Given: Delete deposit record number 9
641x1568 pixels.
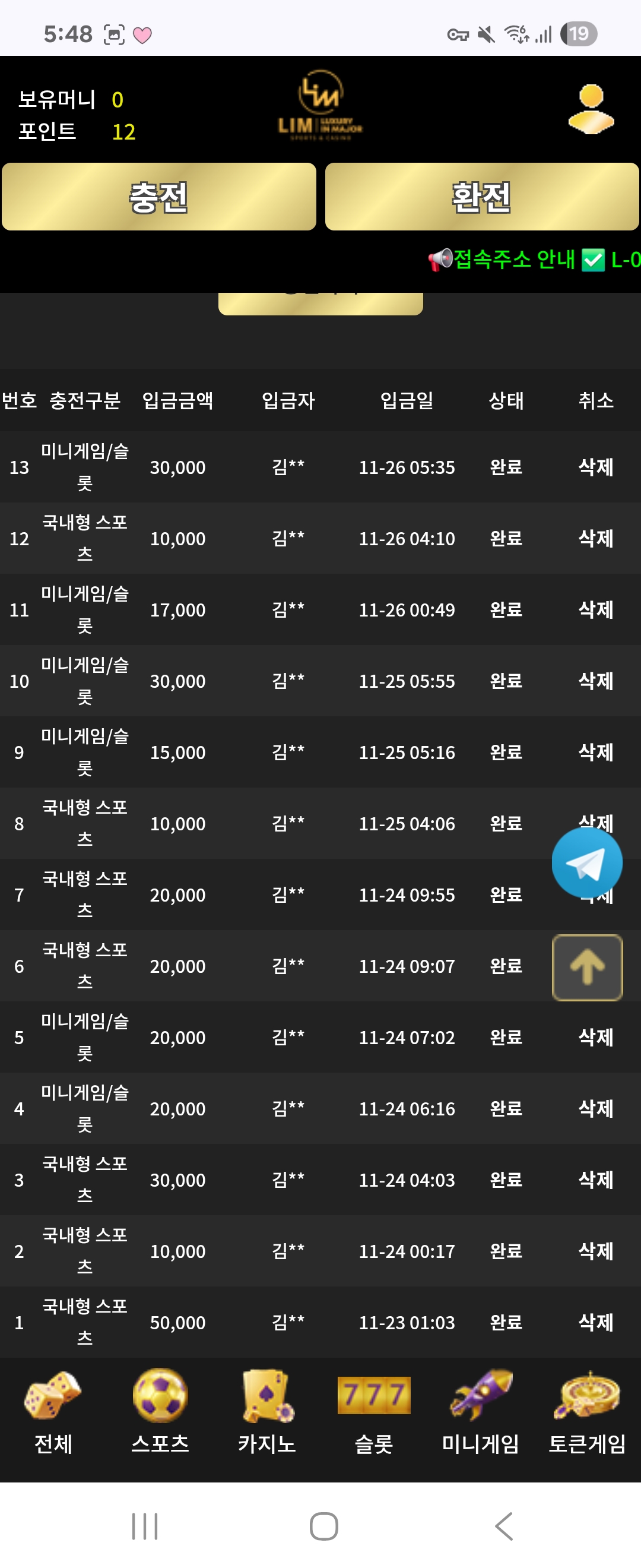Looking at the screenshot, I should [x=595, y=752].
